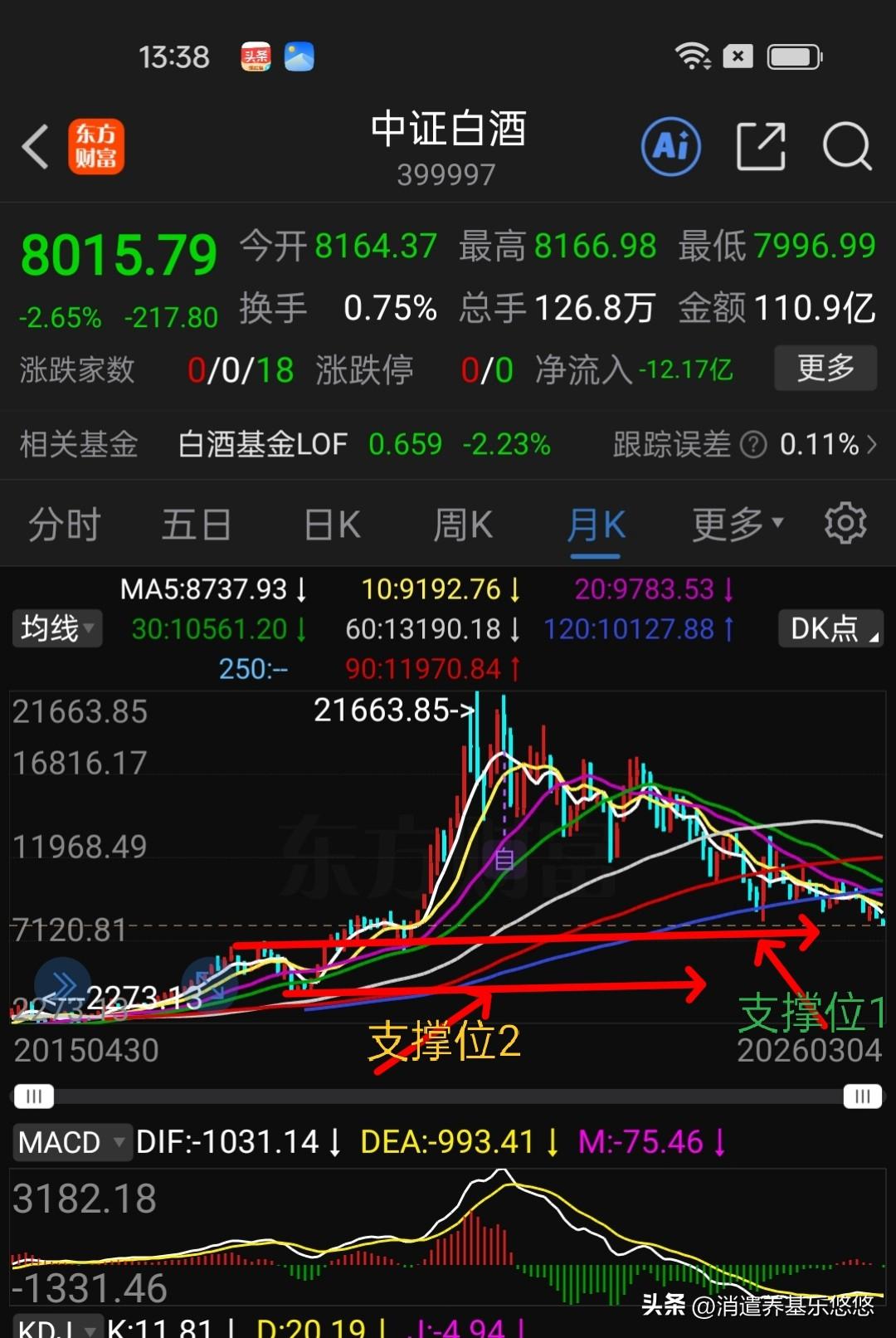Open the 白酒基金LOF fund link
896x1338 pixels.
(x=261, y=445)
